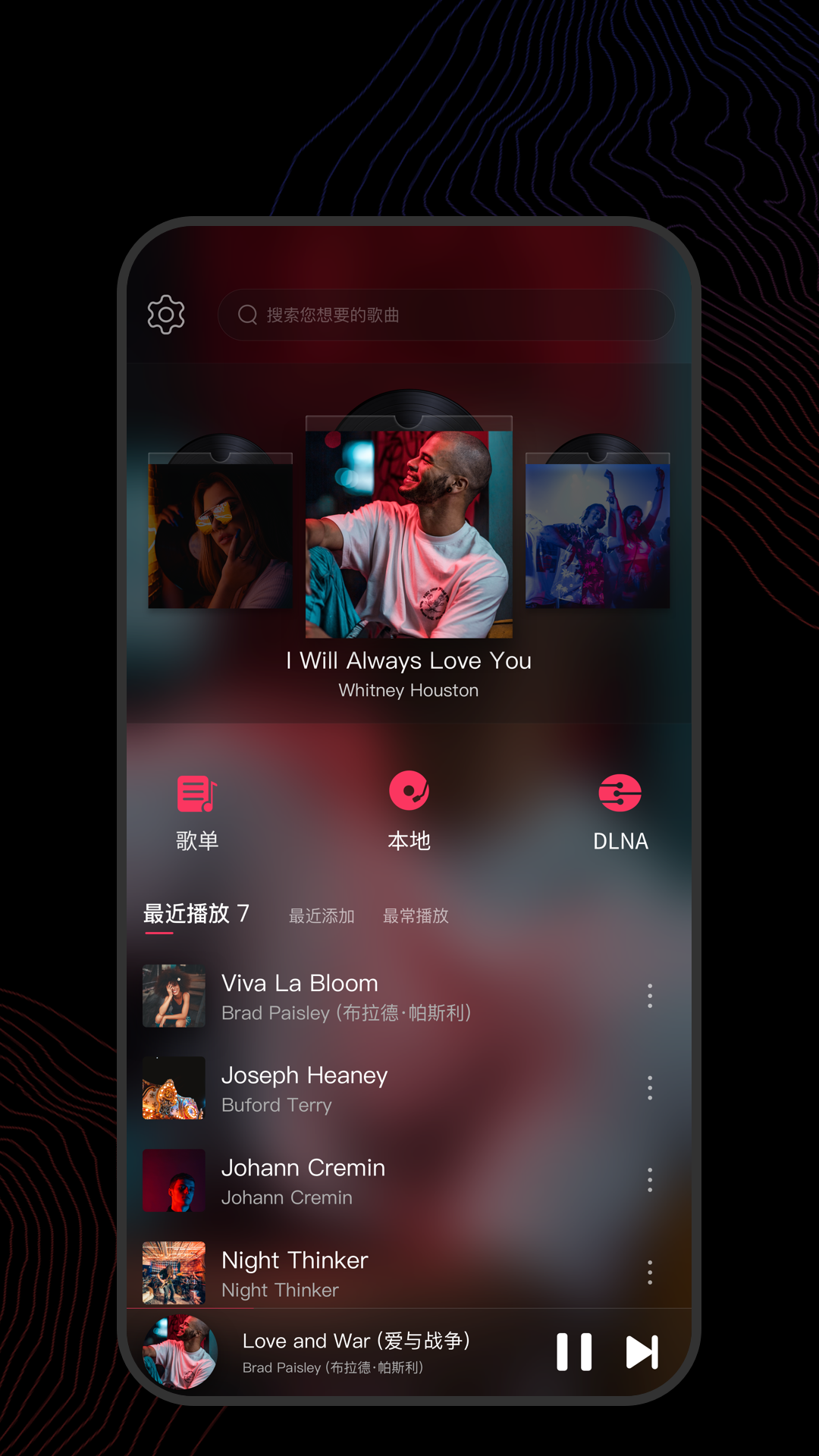Click the left album cover in carousel
The image size is (819, 1456).
point(220,531)
